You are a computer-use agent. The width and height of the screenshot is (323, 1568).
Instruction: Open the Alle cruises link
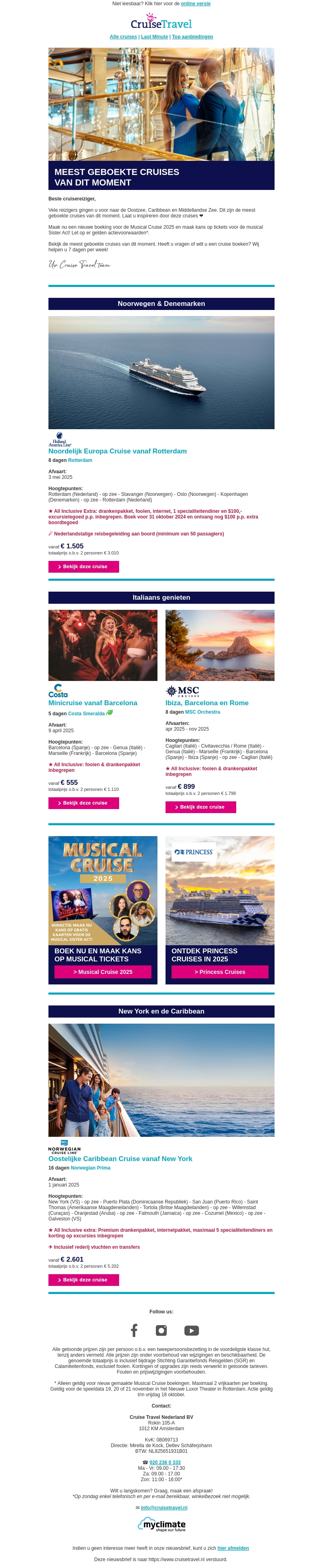click(123, 36)
